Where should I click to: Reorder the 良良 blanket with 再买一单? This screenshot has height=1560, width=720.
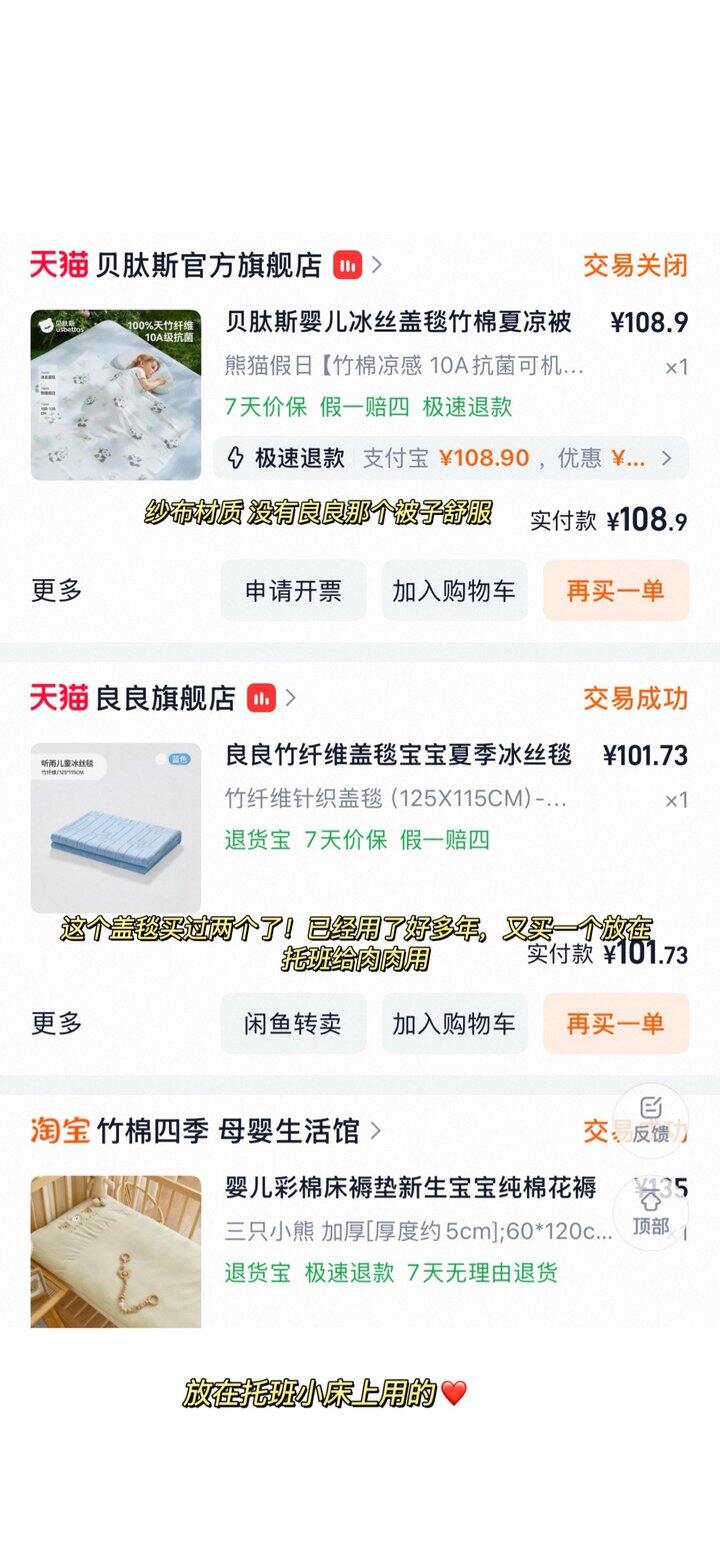[x=616, y=1023]
